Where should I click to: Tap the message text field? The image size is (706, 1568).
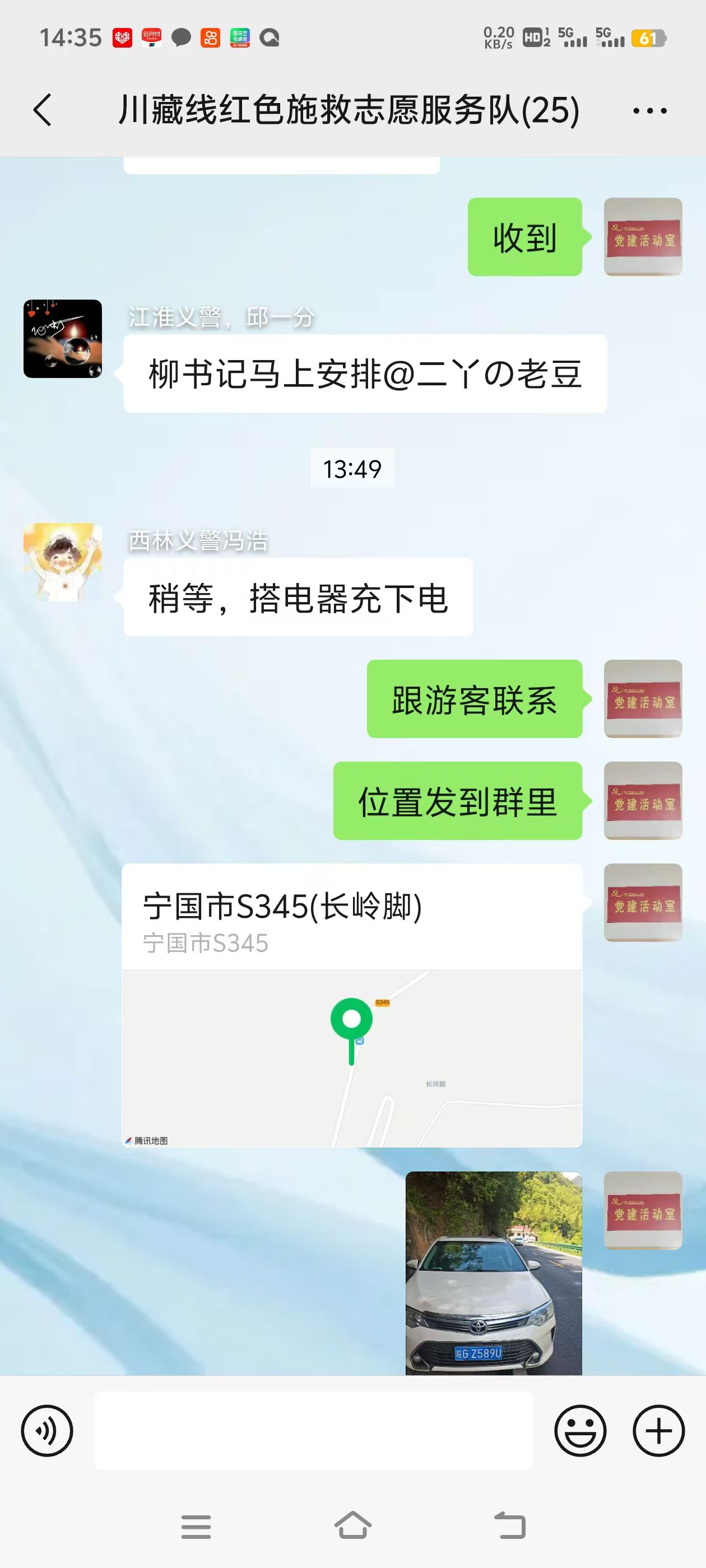pyautogui.click(x=313, y=1430)
